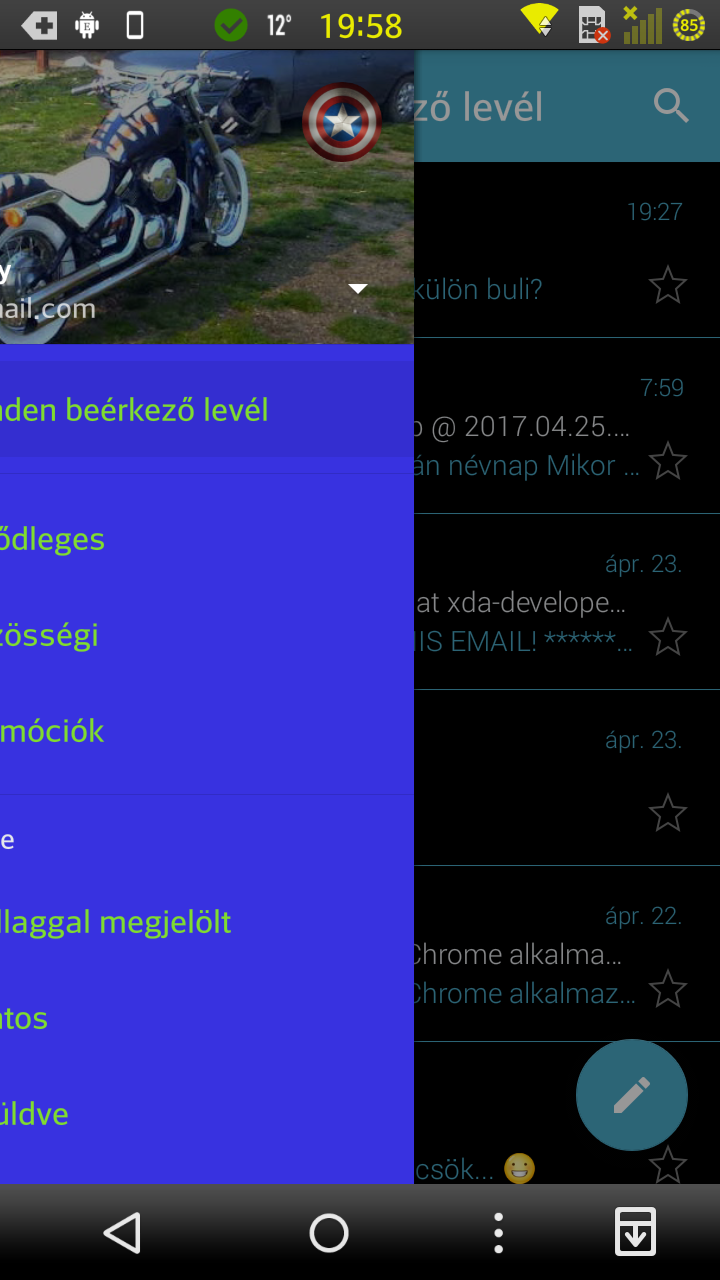Star the 19:27 'külön buli?' email
720x1280 pixels.
667,286
